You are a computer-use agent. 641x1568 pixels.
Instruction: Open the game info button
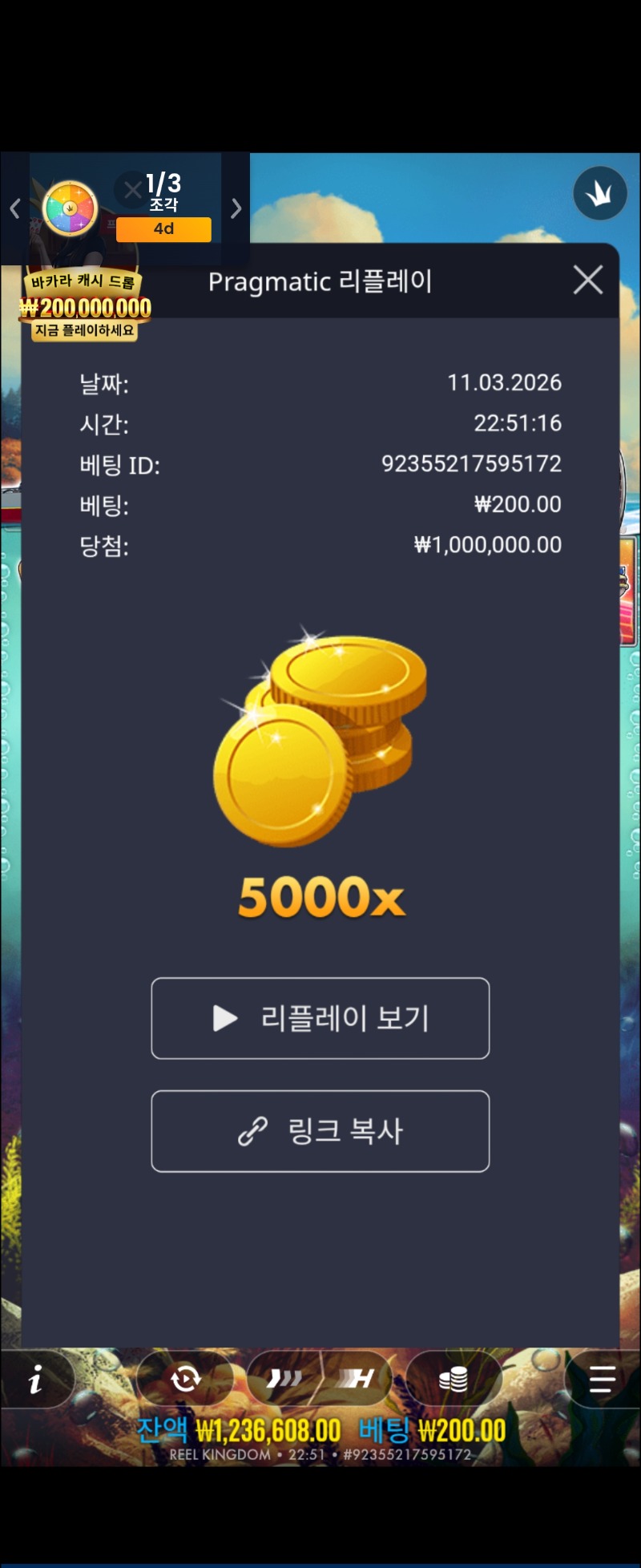pos(35,1380)
